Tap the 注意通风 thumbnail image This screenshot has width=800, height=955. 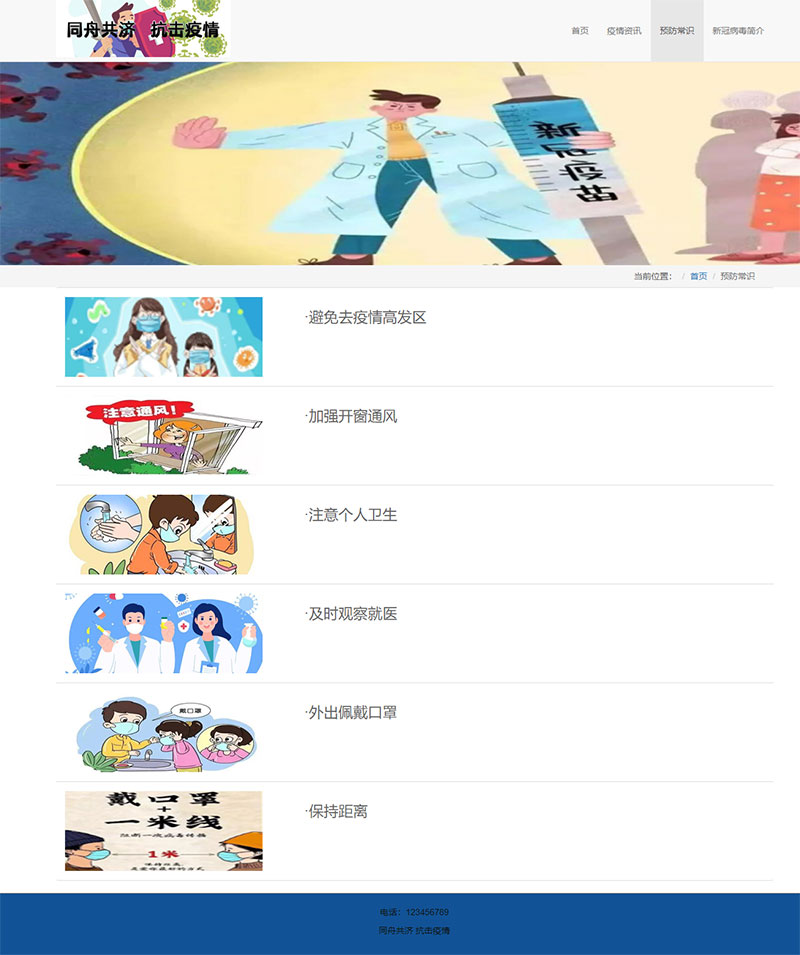pyautogui.click(x=164, y=436)
